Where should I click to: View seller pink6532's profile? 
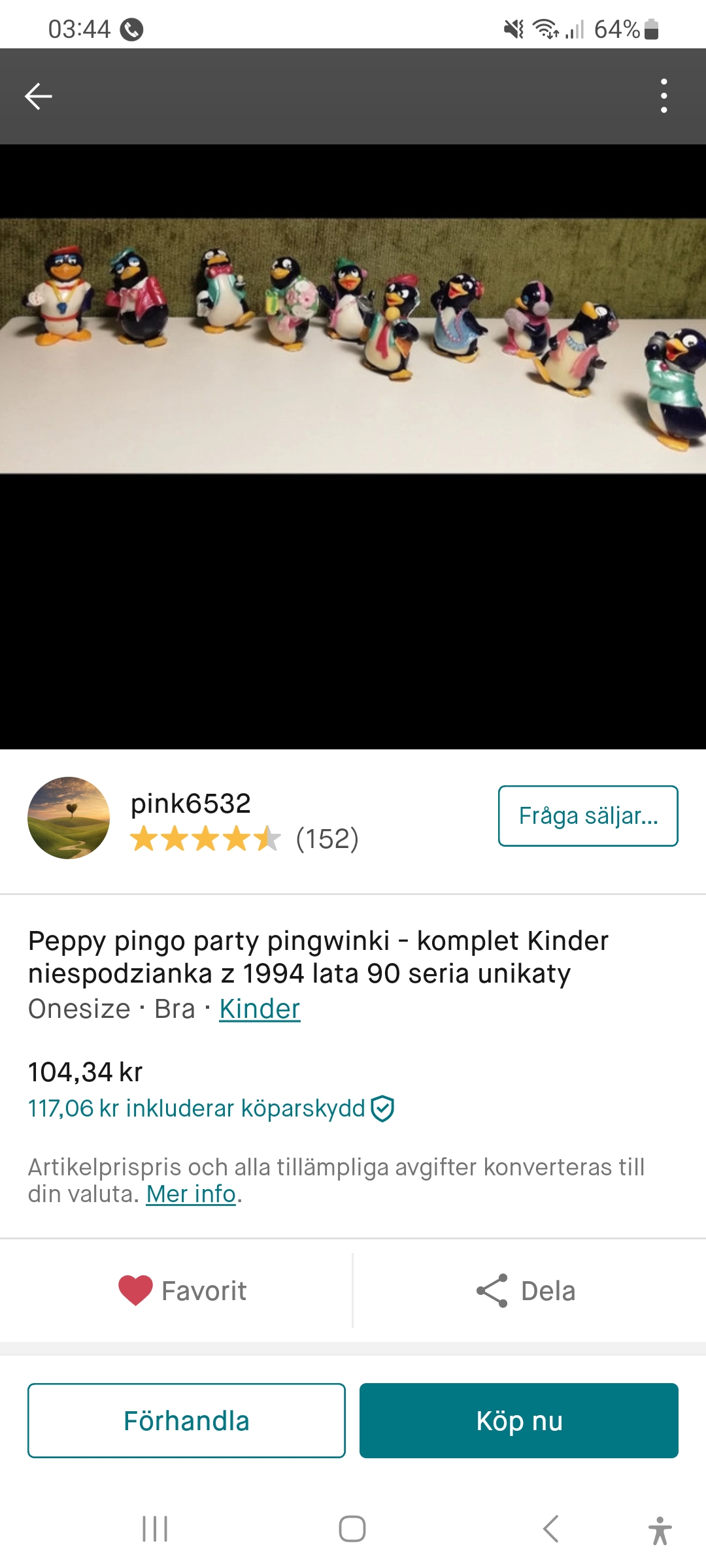point(190,804)
